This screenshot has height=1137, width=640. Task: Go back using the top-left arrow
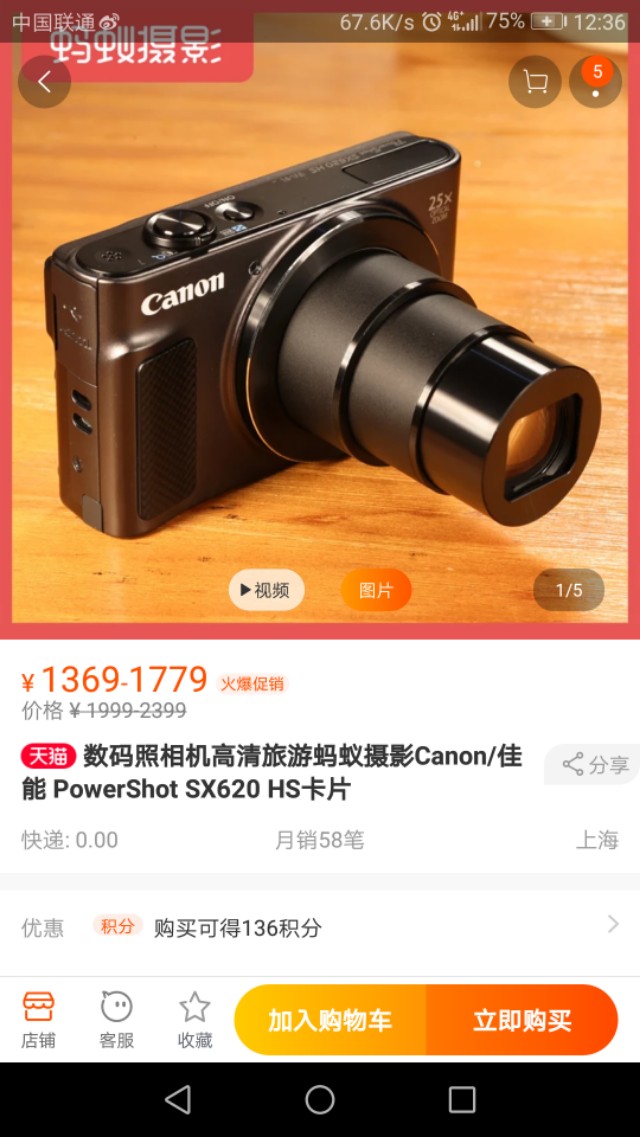pos(44,82)
